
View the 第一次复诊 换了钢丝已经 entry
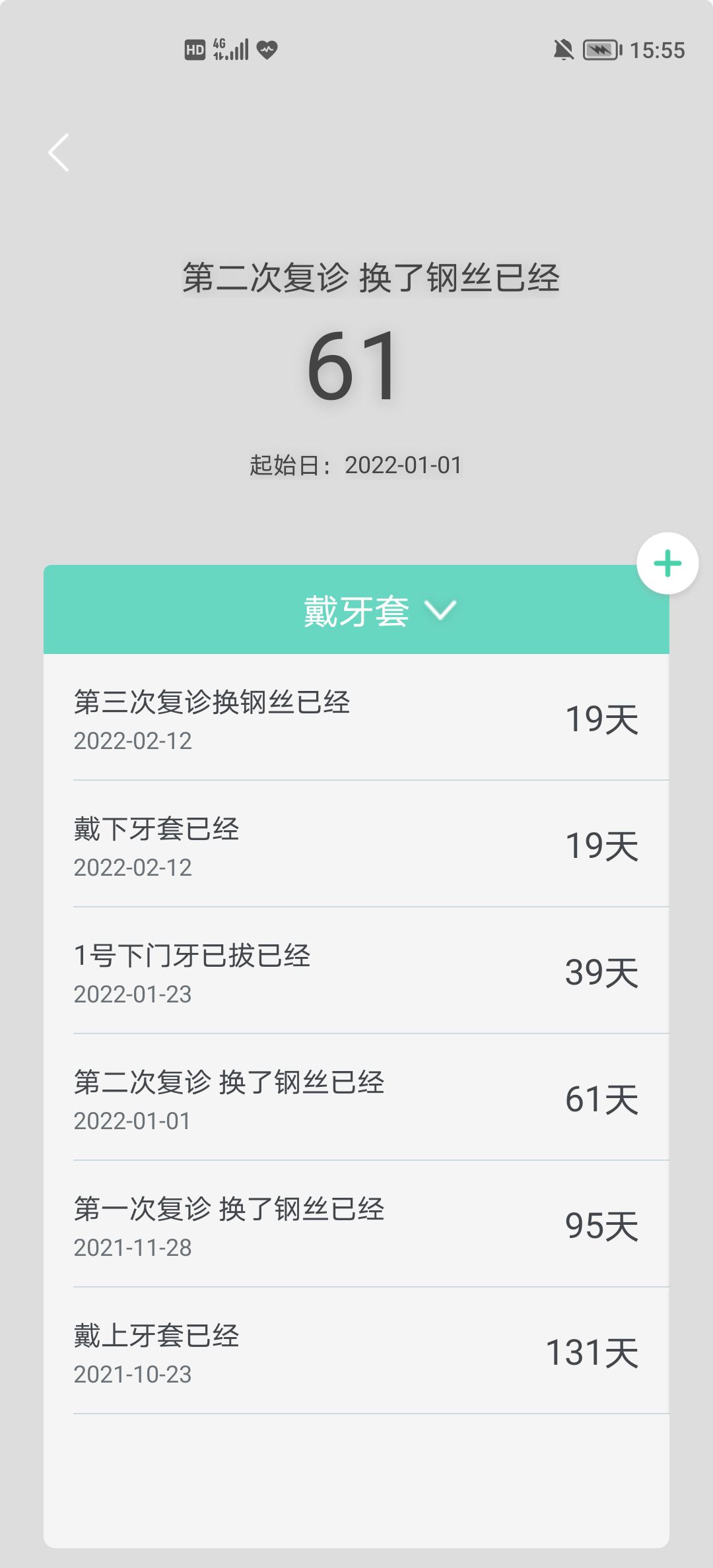pos(356,1224)
